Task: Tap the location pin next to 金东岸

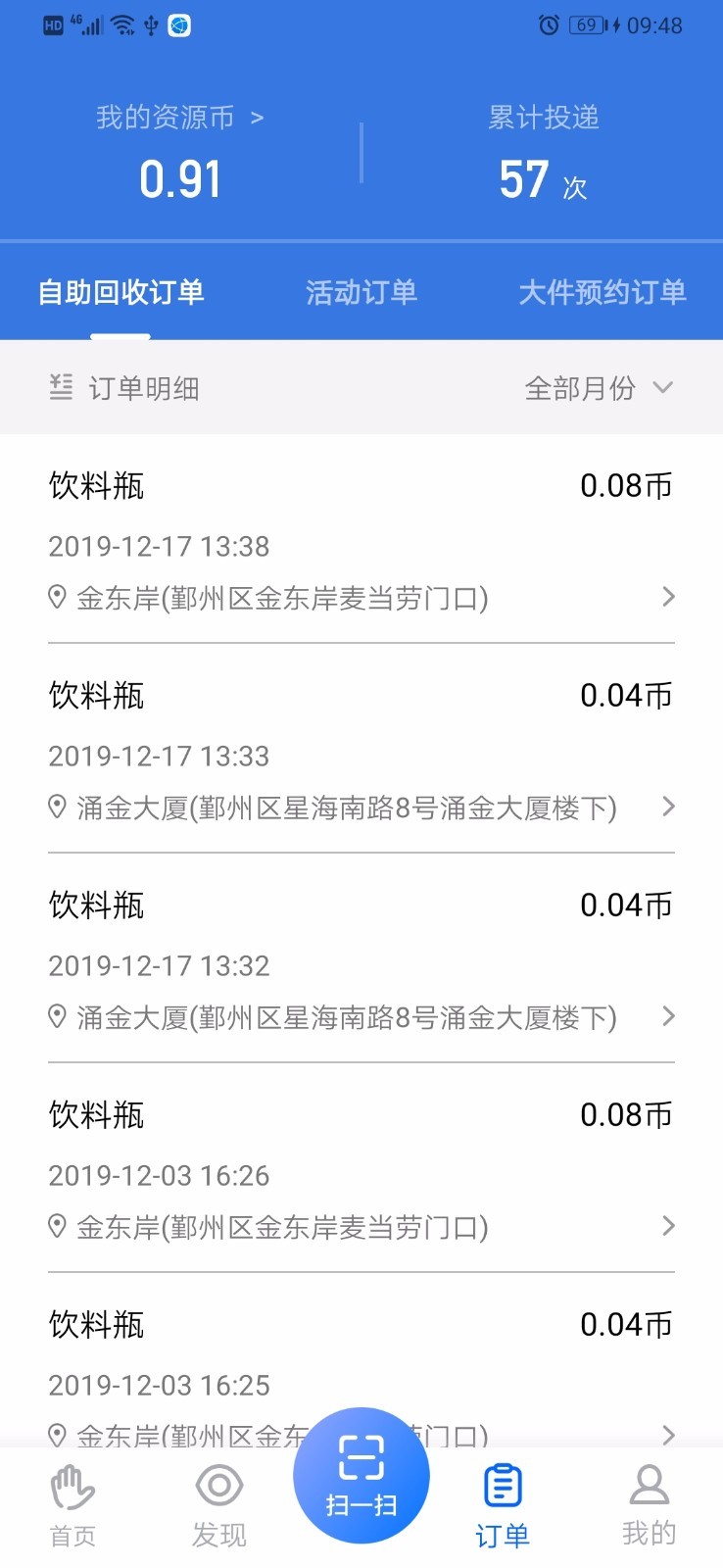Action: (x=57, y=597)
